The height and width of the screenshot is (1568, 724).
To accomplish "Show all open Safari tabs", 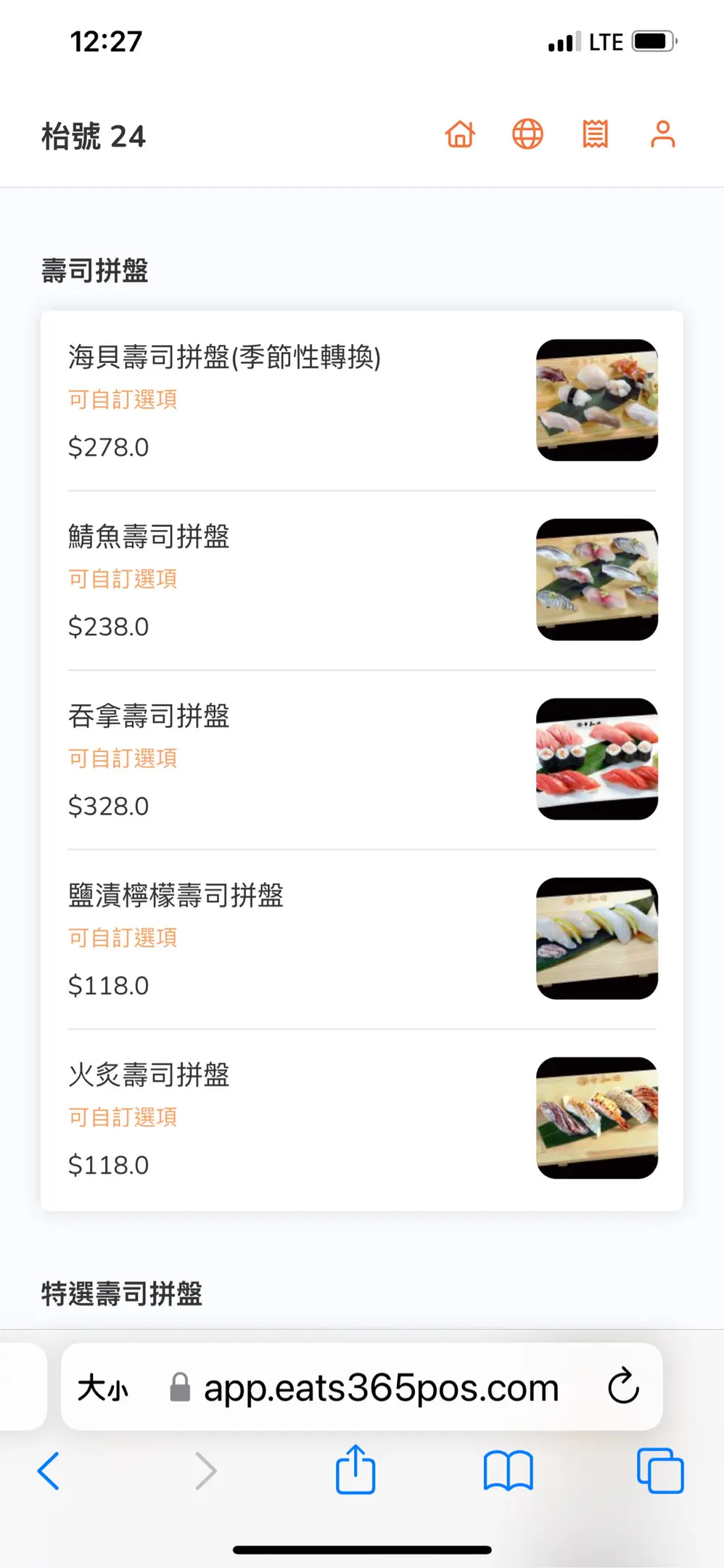I will pos(660,1471).
